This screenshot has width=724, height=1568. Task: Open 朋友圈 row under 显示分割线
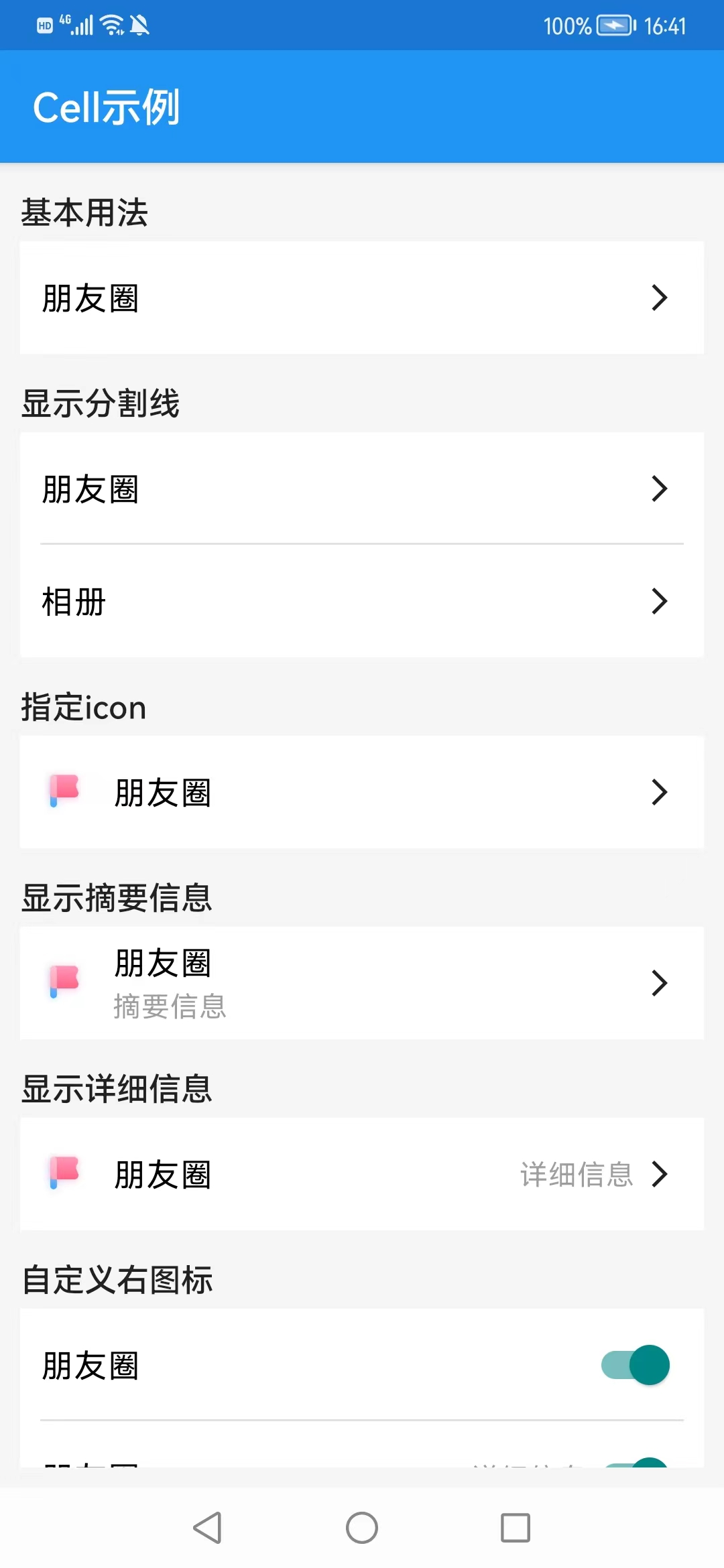(x=362, y=488)
